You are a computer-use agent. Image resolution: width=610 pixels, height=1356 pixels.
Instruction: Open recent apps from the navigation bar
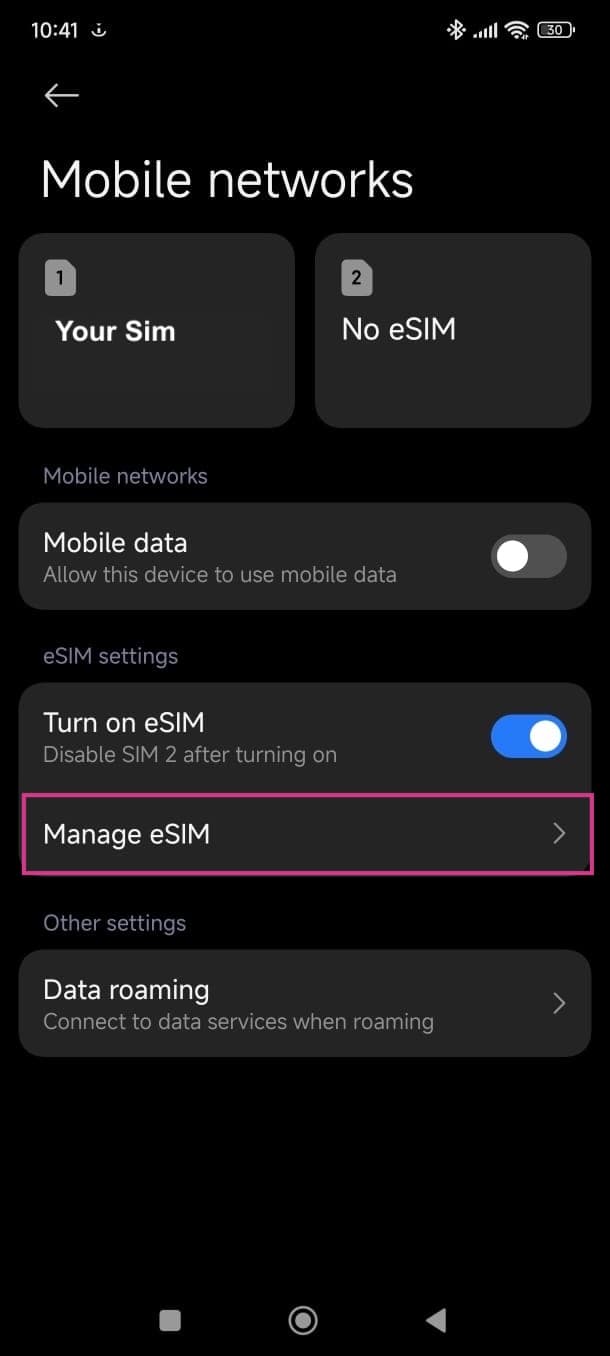170,1321
